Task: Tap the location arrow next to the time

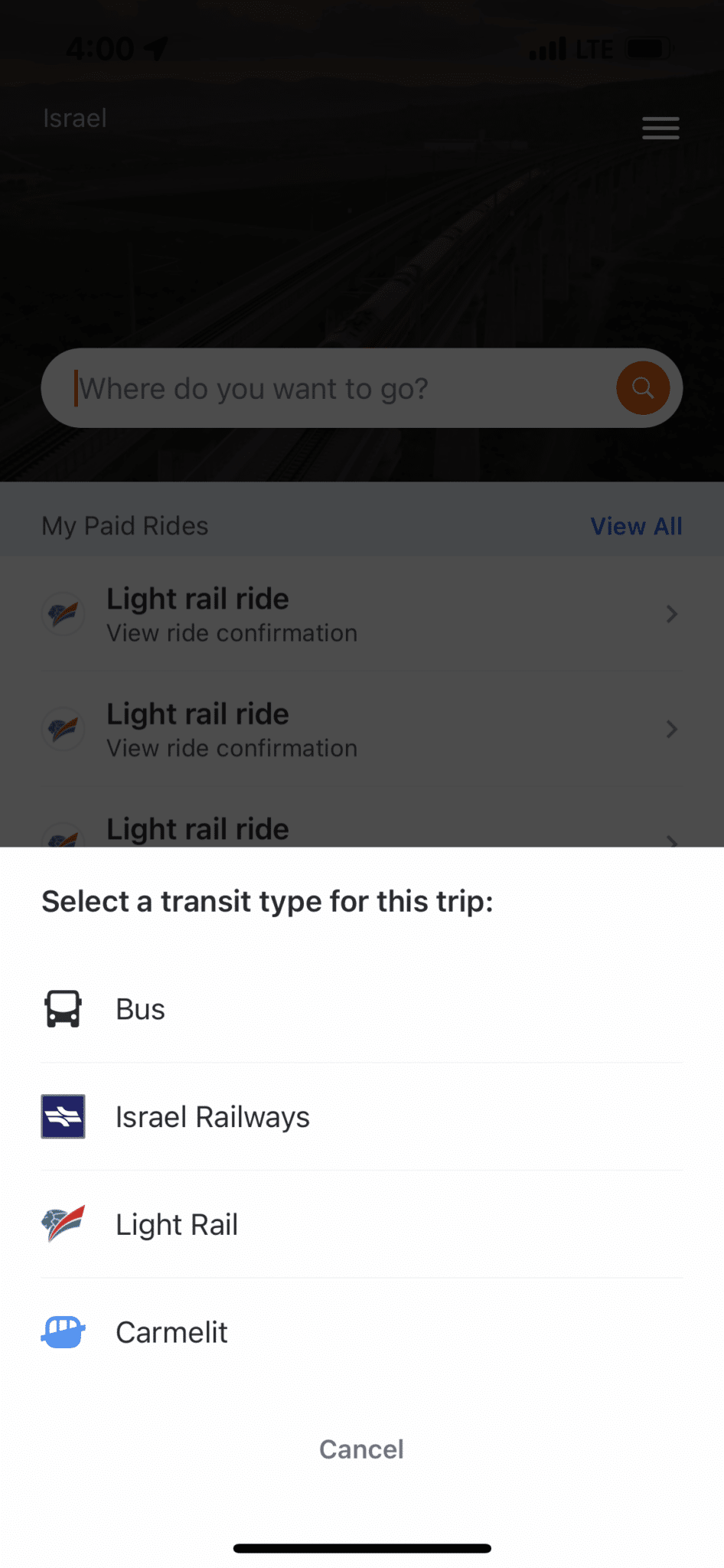Action: pyautogui.click(x=155, y=48)
